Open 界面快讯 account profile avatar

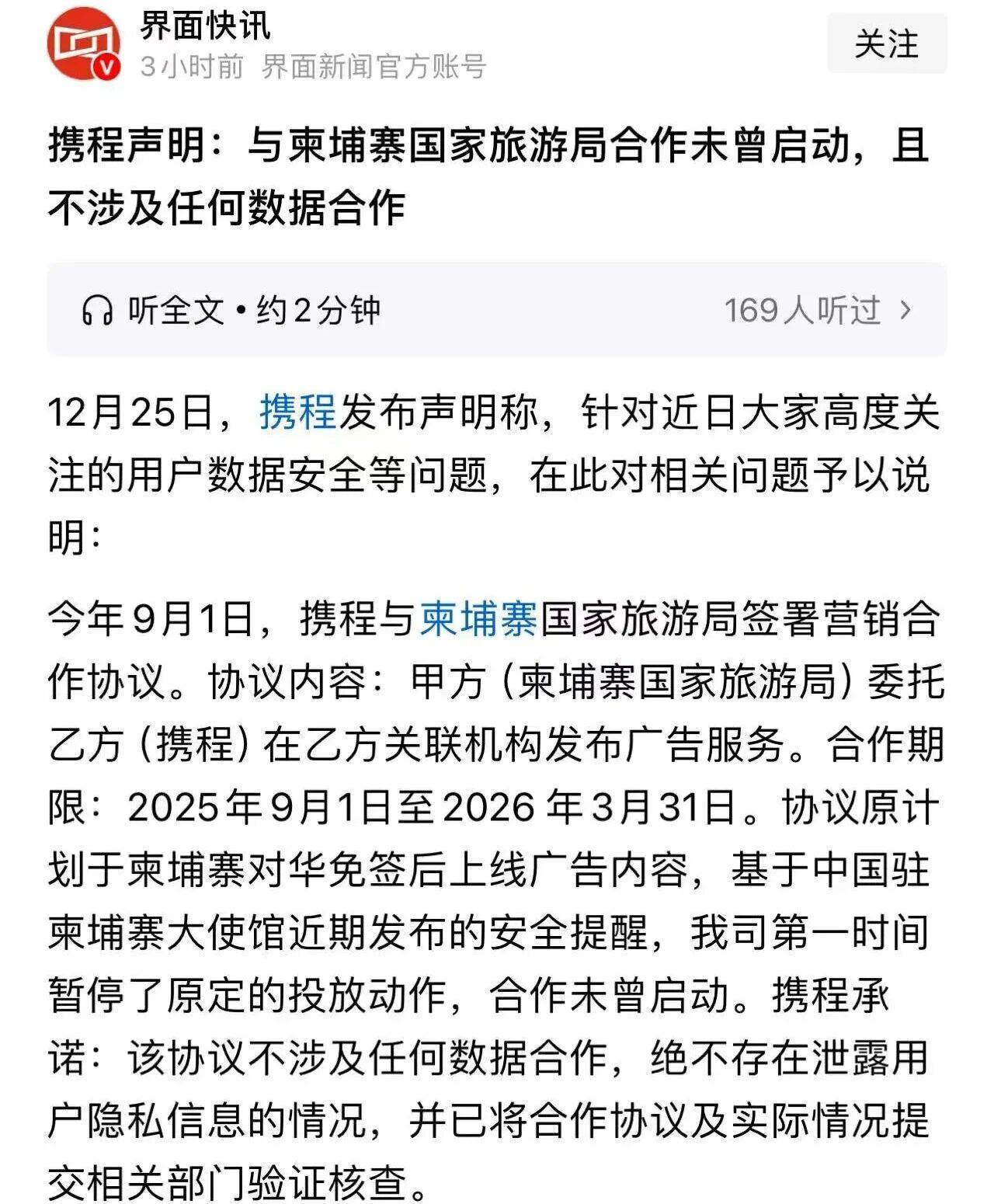84,43
